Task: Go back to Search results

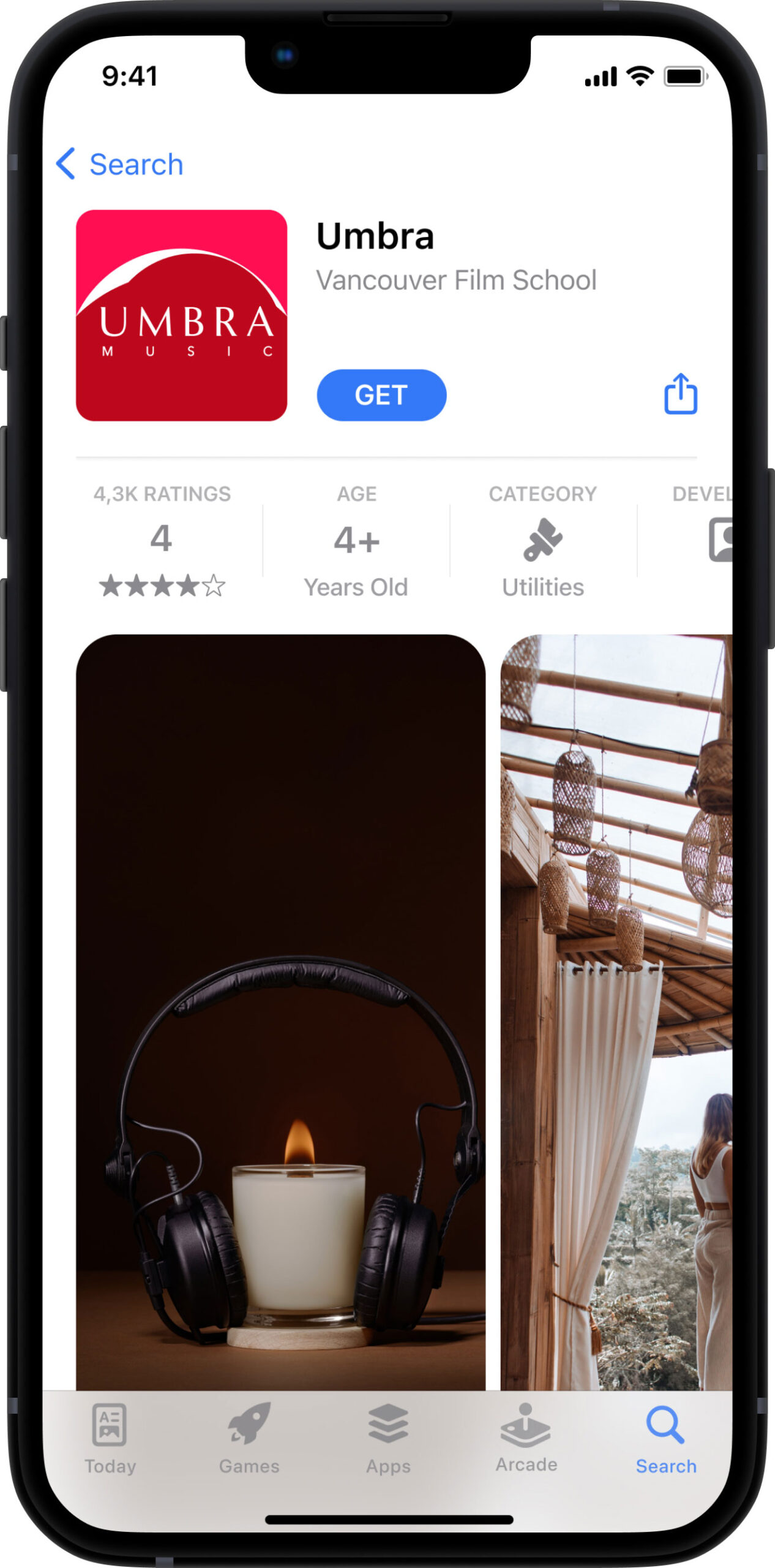Action: pos(120,164)
